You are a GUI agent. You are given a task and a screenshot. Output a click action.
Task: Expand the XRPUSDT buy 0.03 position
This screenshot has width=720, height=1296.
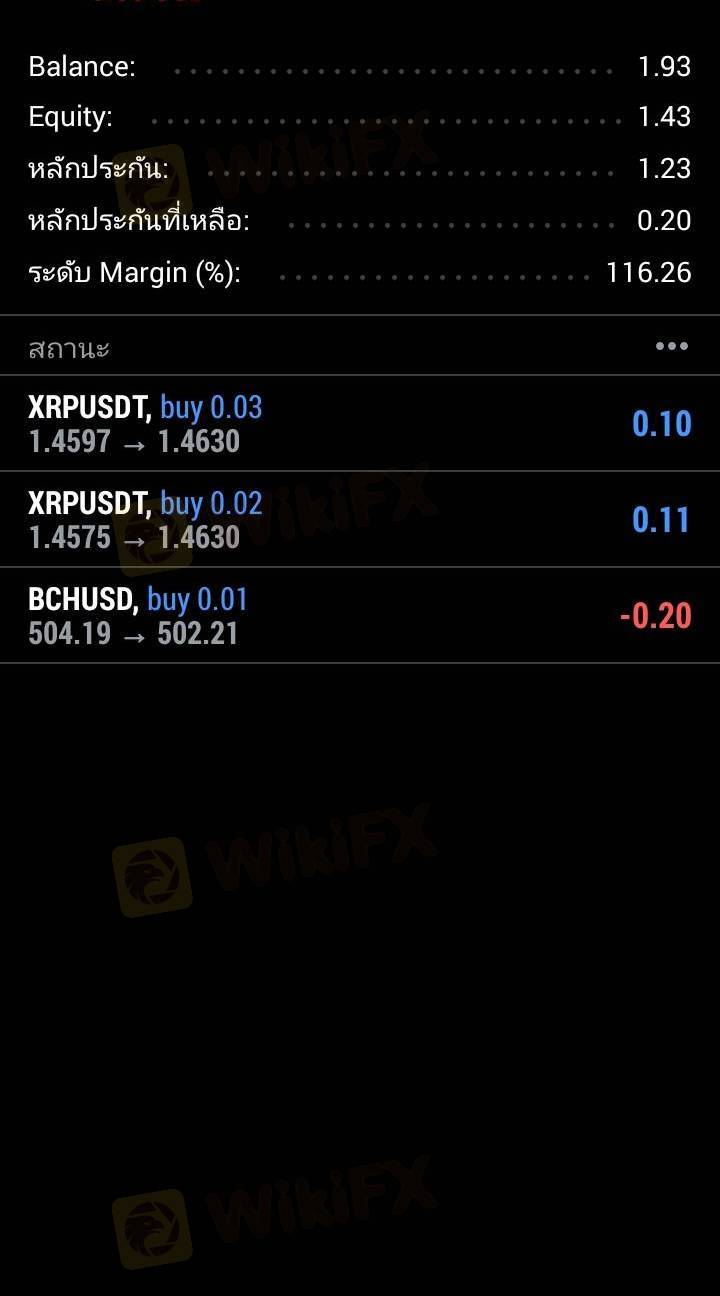(x=359, y=423)
